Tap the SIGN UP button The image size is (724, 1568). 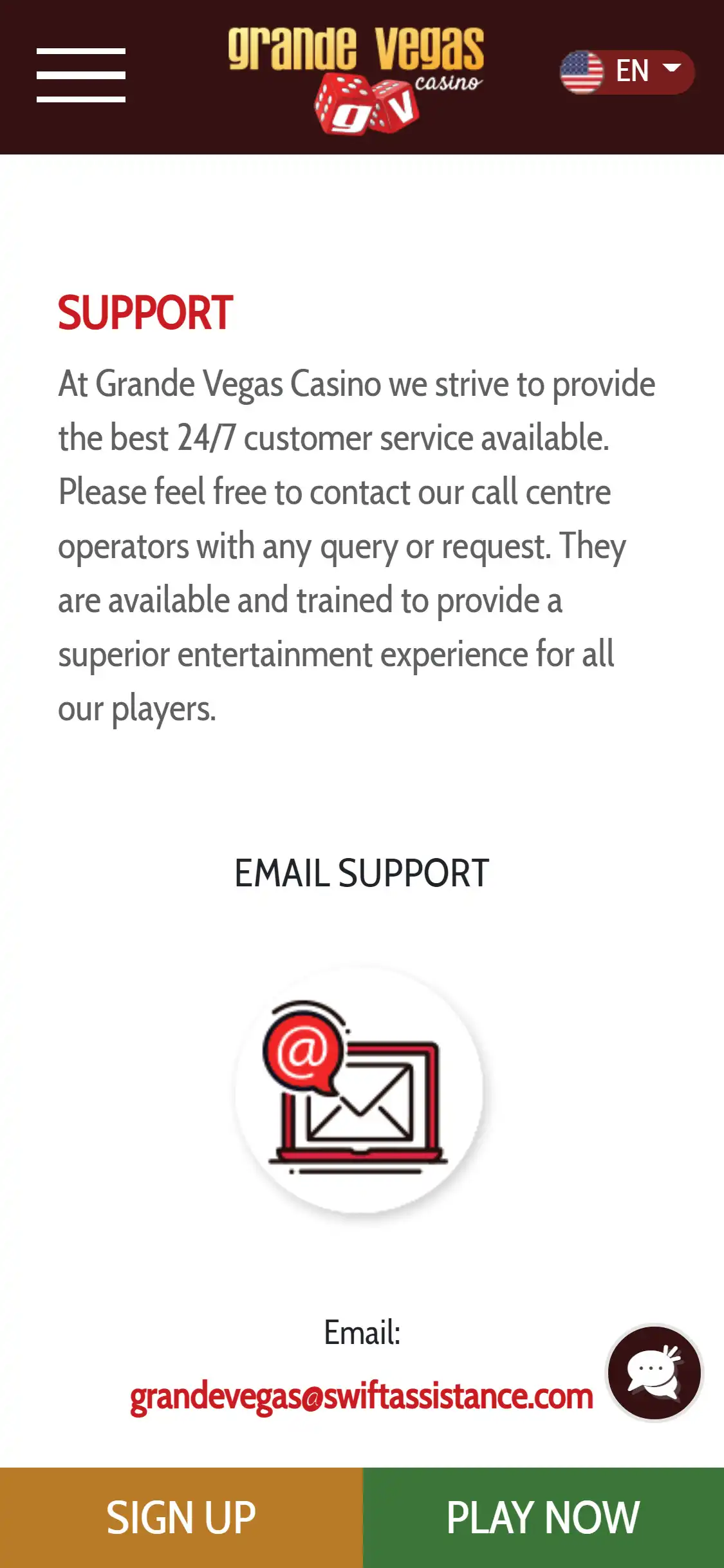(181, 1517)
